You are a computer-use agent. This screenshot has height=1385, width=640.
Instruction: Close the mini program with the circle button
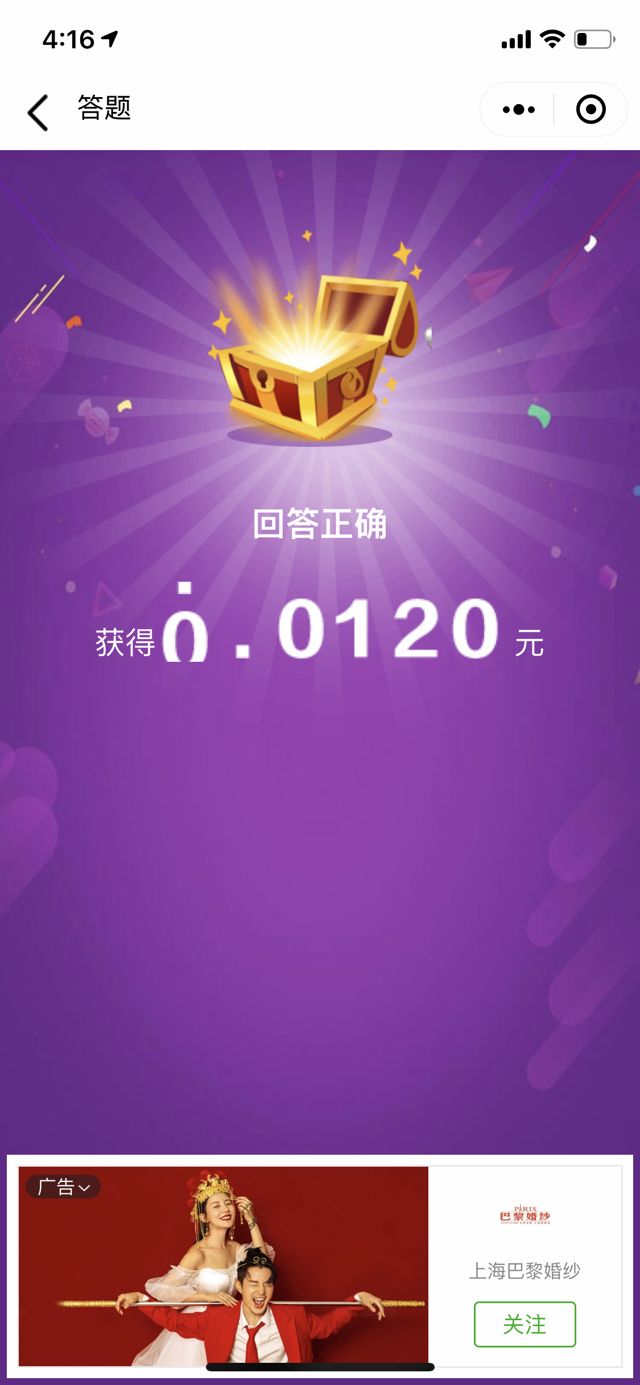click(x=591, y=110)
